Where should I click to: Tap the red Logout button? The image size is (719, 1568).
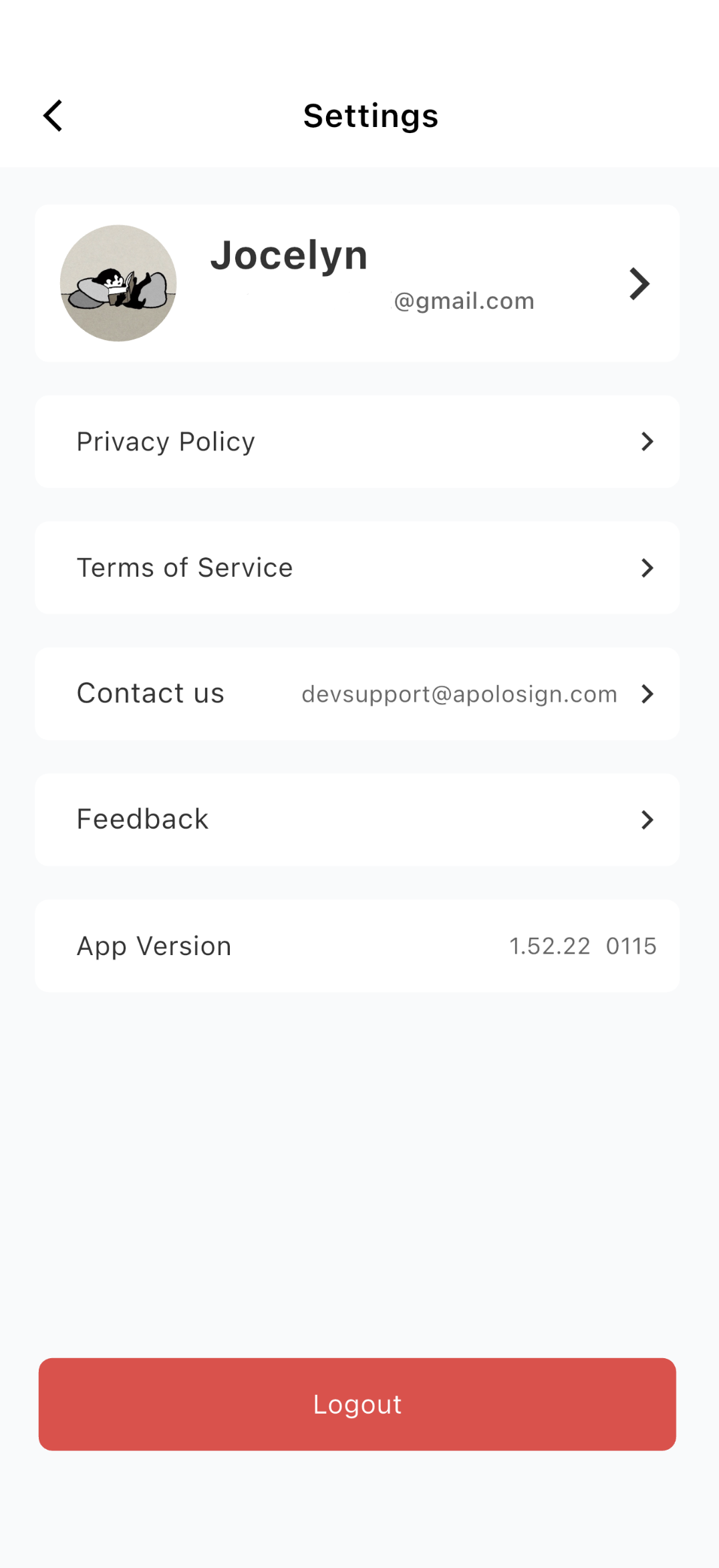pos(357,1404)
